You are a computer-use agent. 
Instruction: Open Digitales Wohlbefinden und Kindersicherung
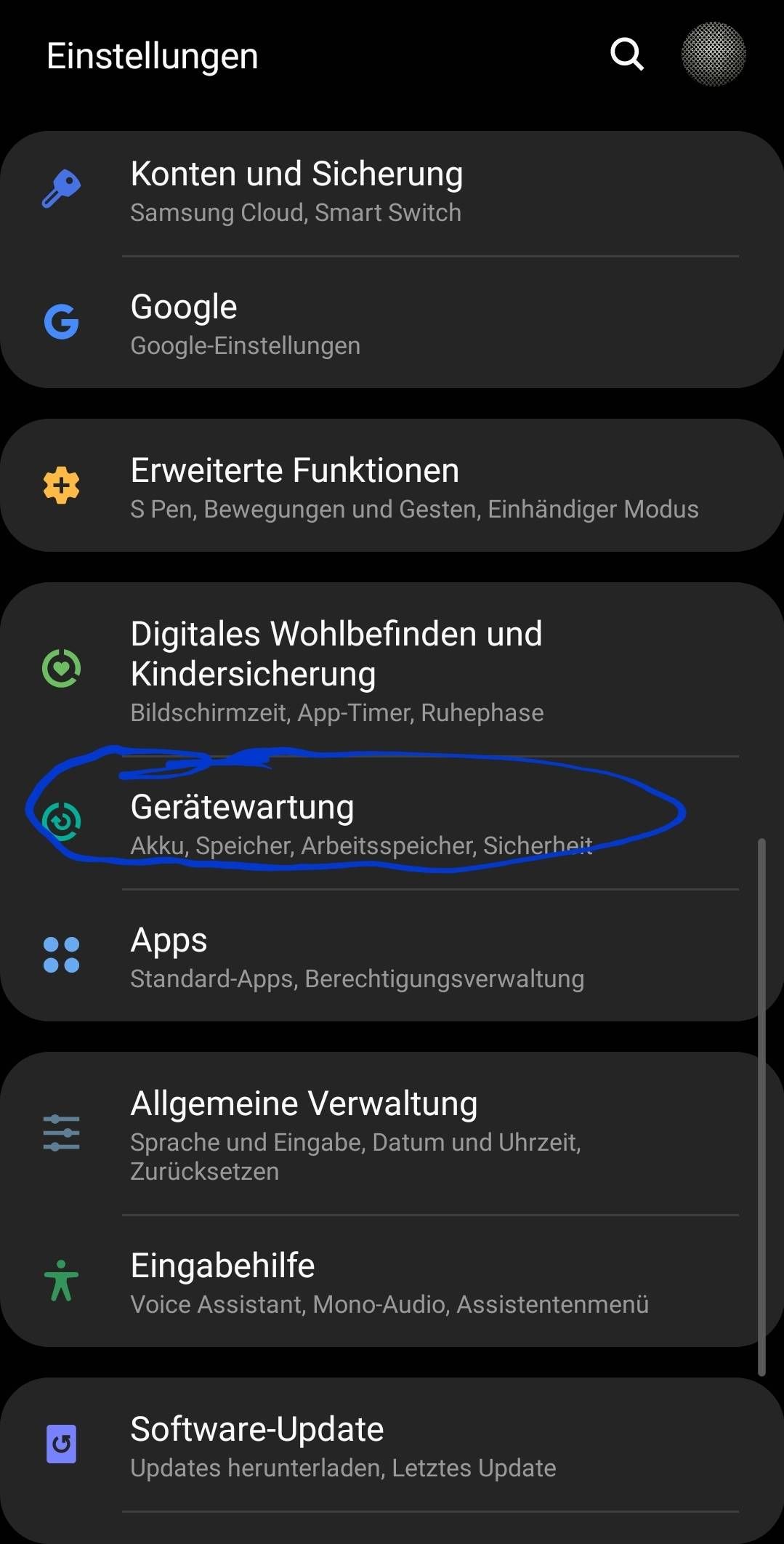coord(392,670)
